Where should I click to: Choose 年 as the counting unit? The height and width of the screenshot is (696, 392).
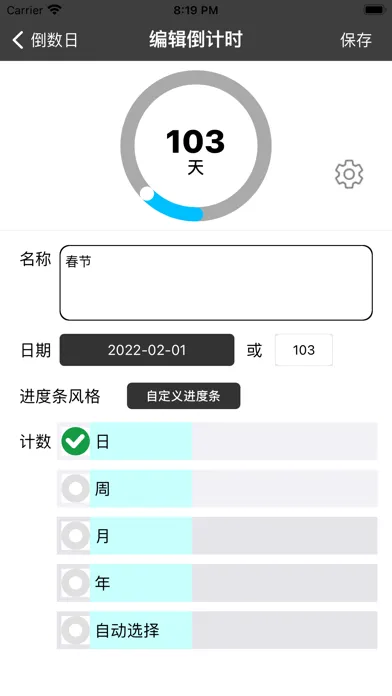tap(217, 583)
